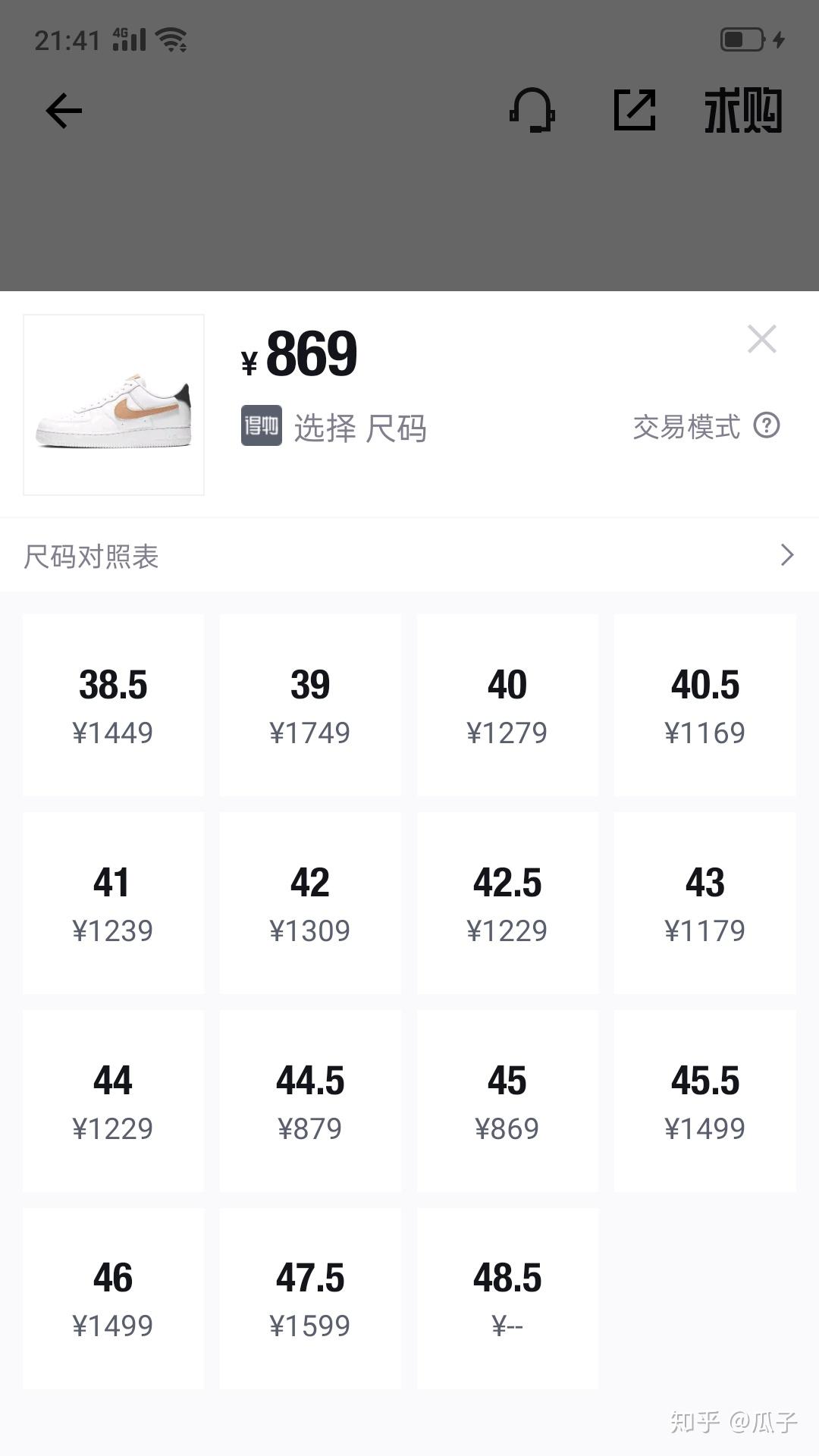The width and height of the screenshot is (819, 1456).
Task: Tap the signal strength indicator
Action: 127,42
